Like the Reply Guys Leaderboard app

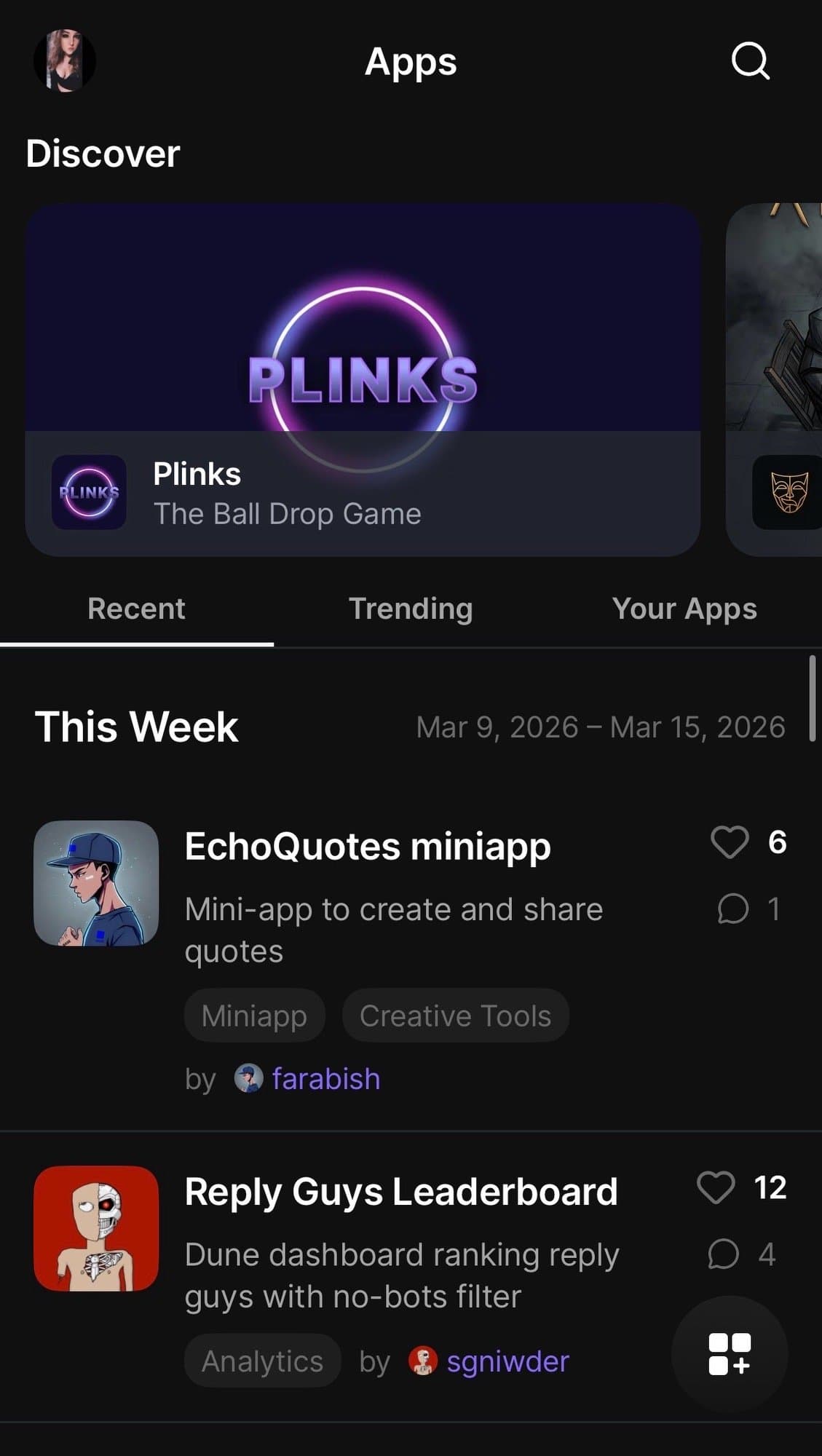tap(716, 1188)
